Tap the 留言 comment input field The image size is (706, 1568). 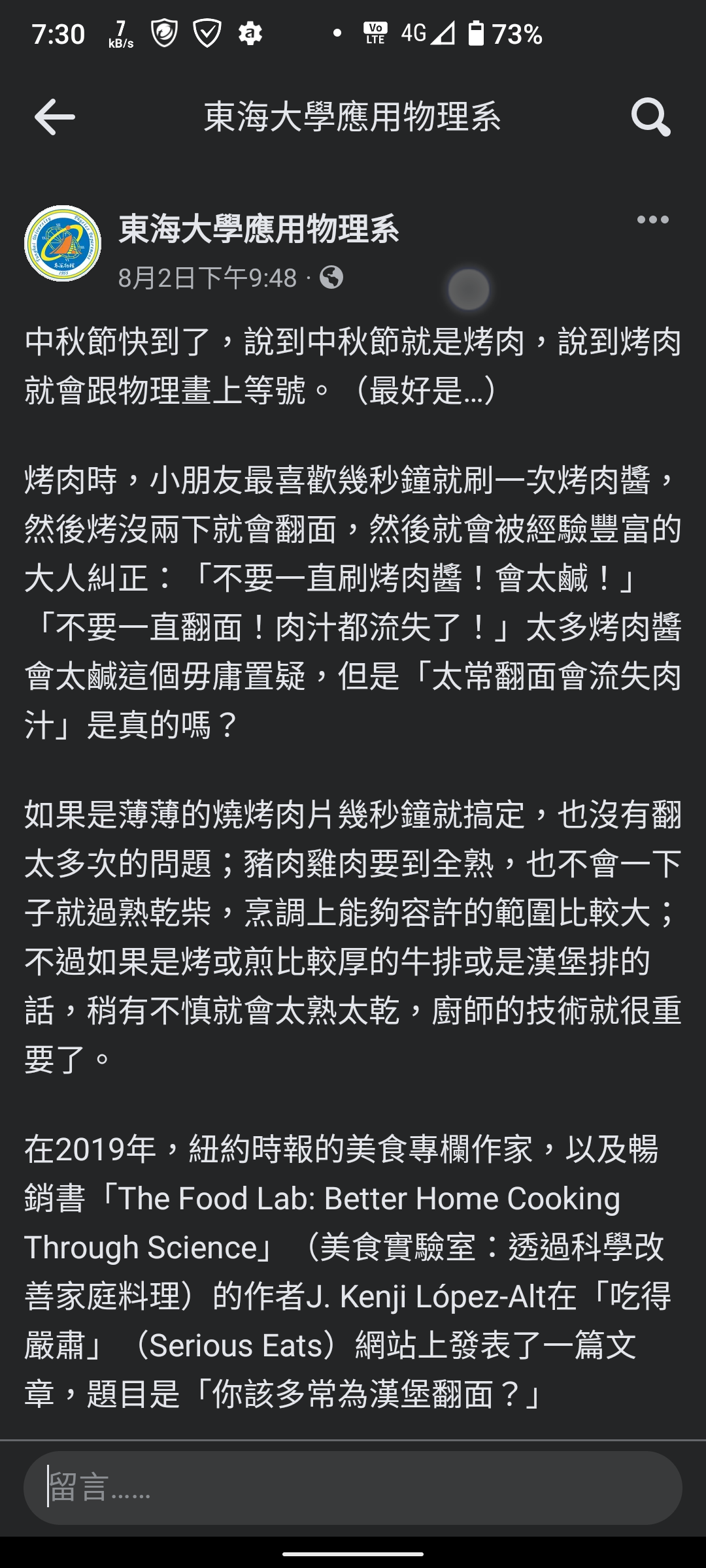pyautogui.click(x=353, y=1488)
